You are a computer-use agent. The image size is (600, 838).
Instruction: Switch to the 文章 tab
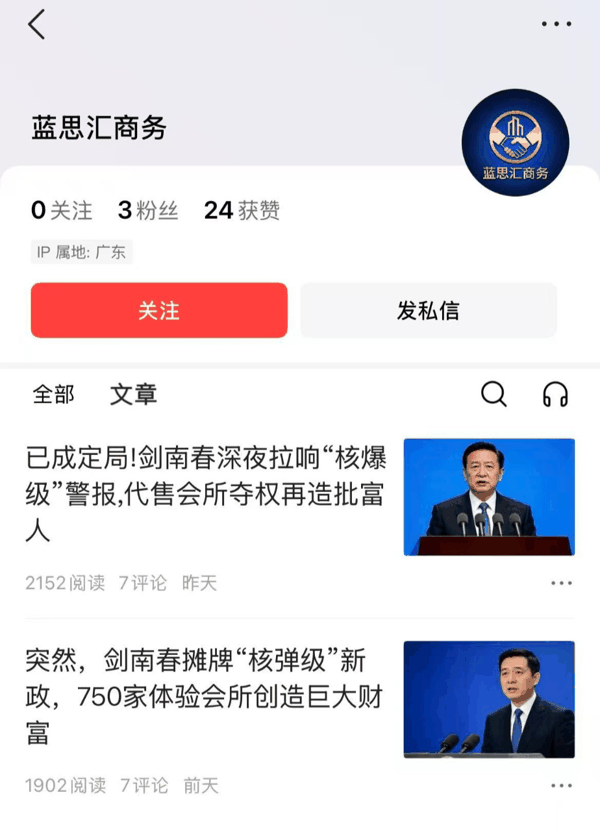(133, 394)
